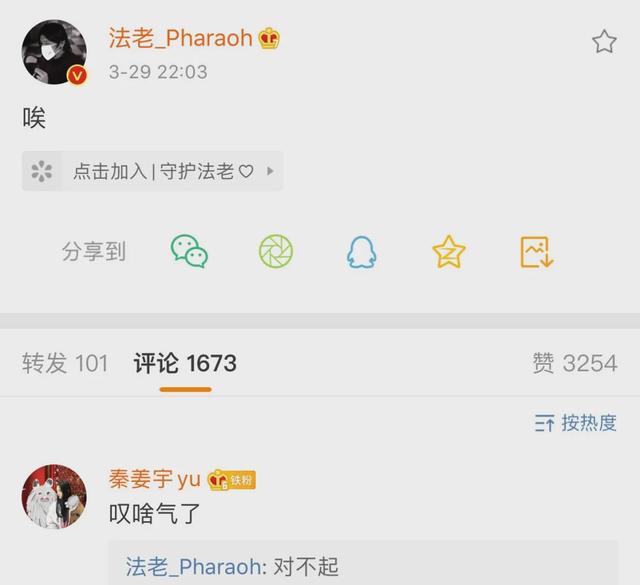Favorite this post with the star icon
This screenshot has width=640, height=585.
pyautogui.click(x=604, y=41)
